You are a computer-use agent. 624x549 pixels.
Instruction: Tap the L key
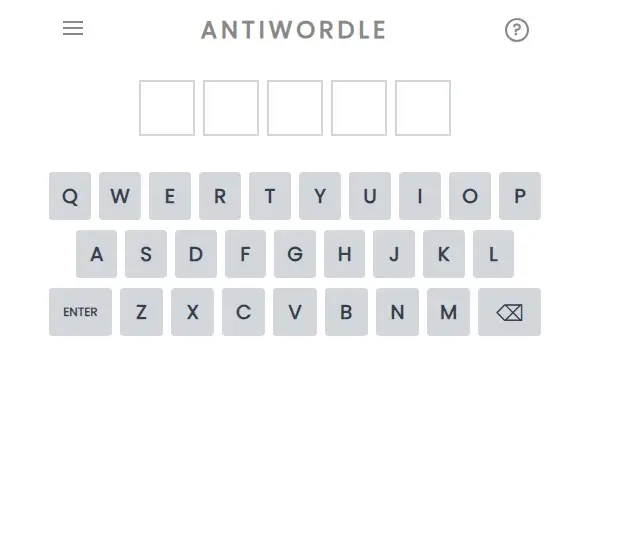pos(493,254)
